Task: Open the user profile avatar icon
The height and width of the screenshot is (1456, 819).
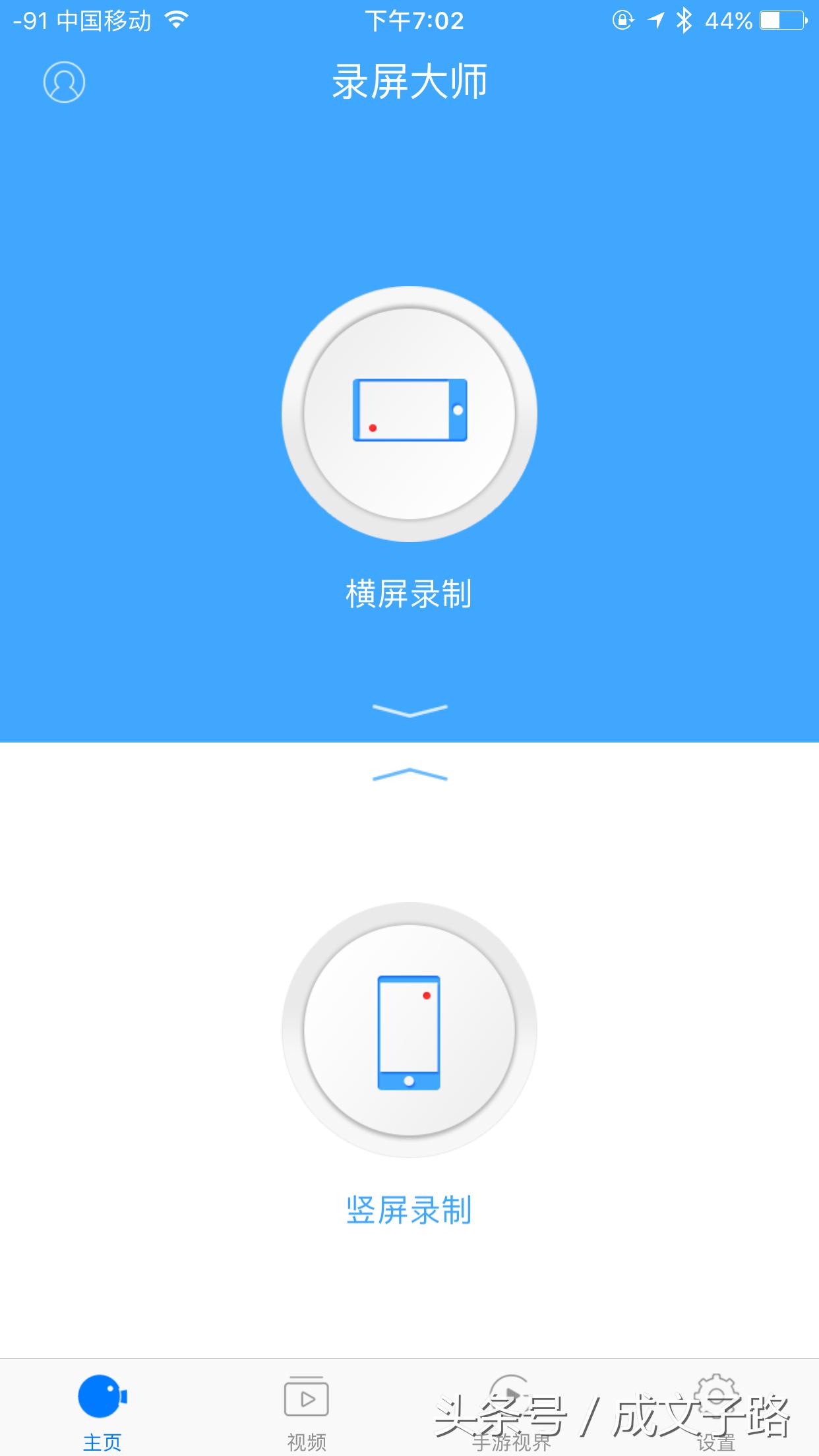Action: 64,82
